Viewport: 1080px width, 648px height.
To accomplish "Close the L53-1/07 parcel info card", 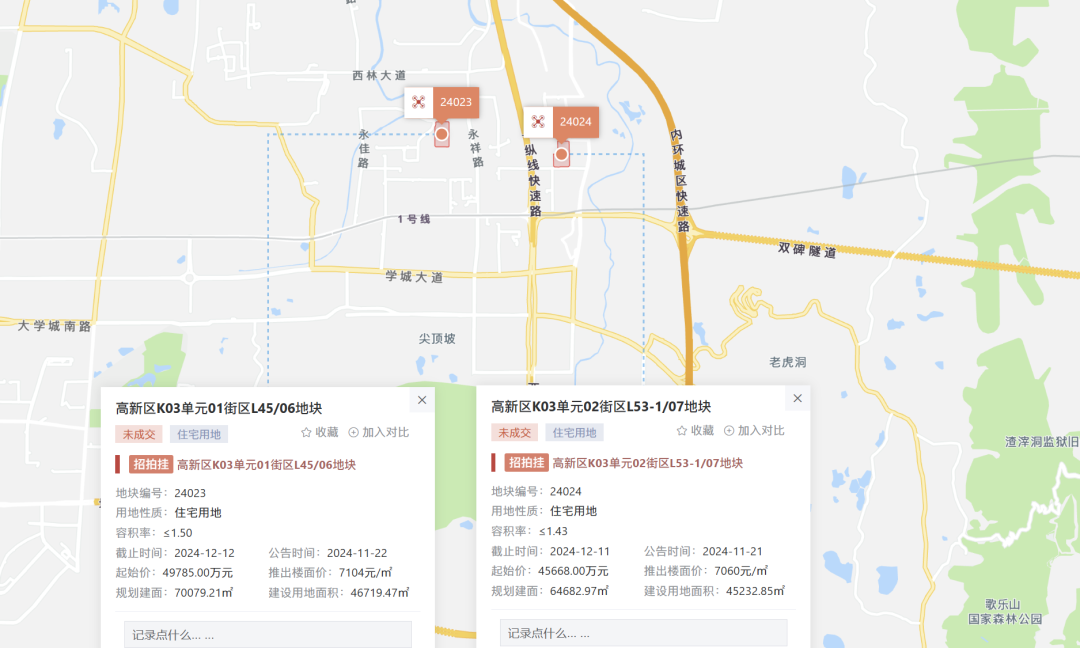I will pos(797,399).
